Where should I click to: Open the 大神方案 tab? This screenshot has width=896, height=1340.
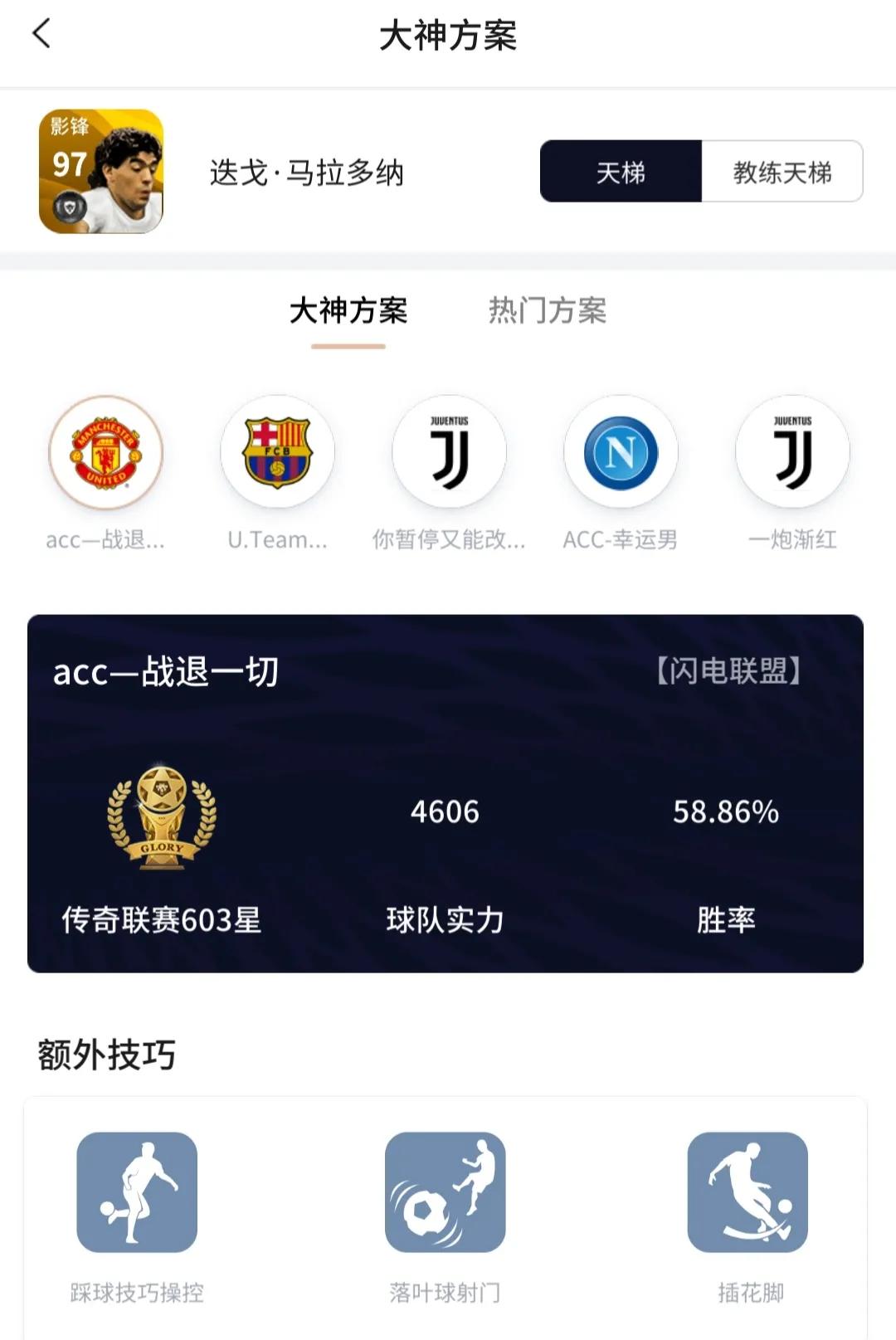pos(348,311)
